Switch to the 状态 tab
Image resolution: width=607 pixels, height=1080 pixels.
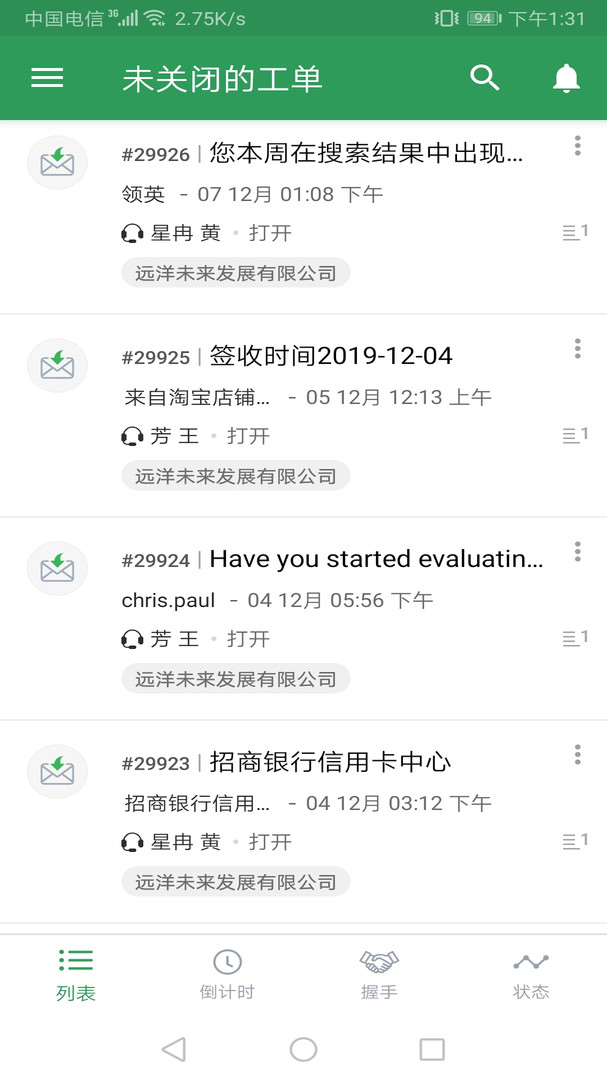click(531, 975)
